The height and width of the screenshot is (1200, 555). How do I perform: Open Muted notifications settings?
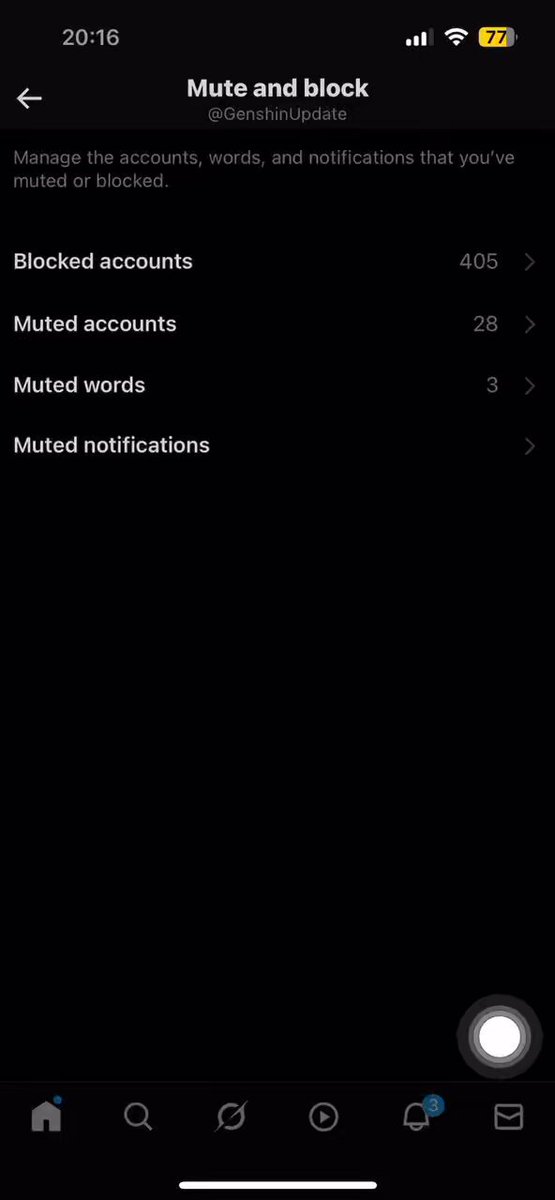[x=277, y=446]
